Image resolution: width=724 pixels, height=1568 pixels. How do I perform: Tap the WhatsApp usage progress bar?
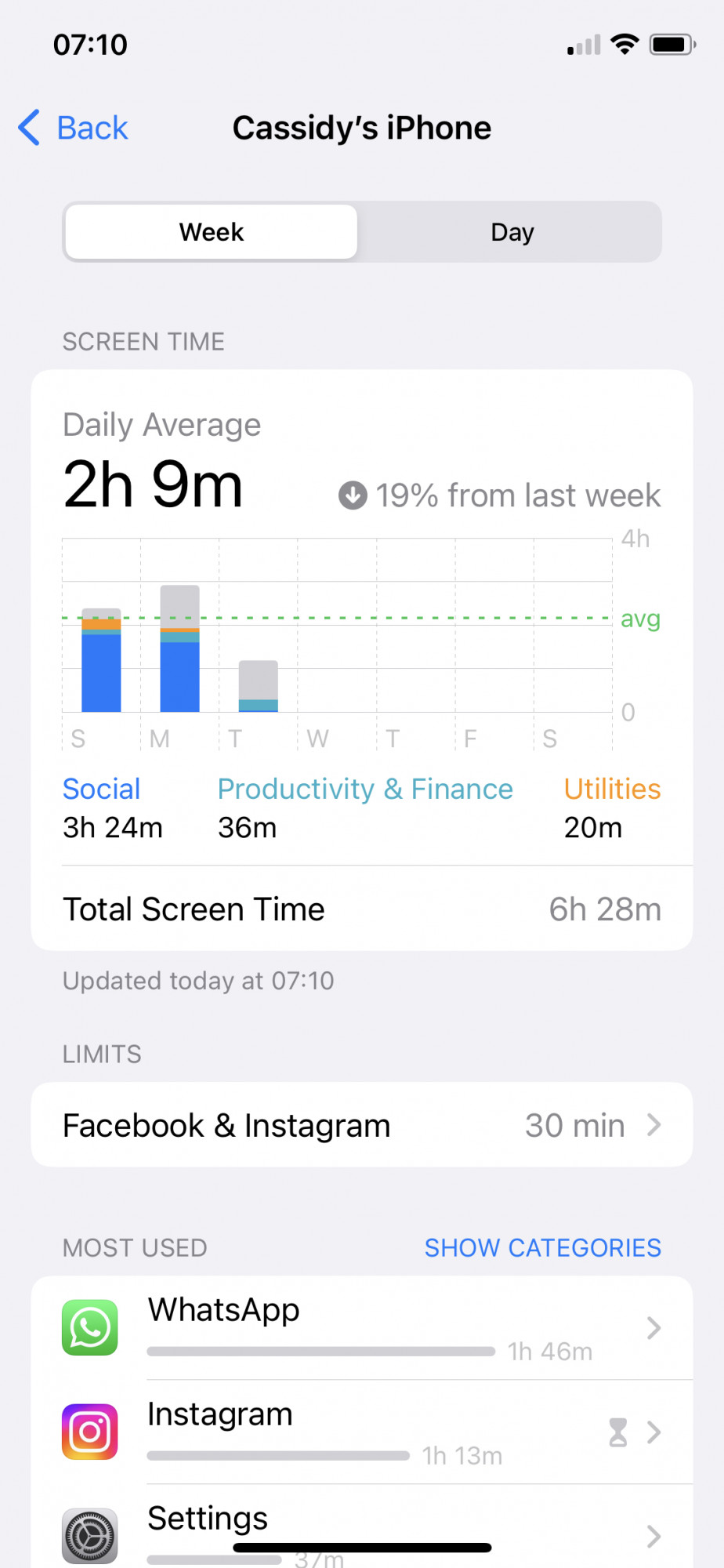(320, 1351)
